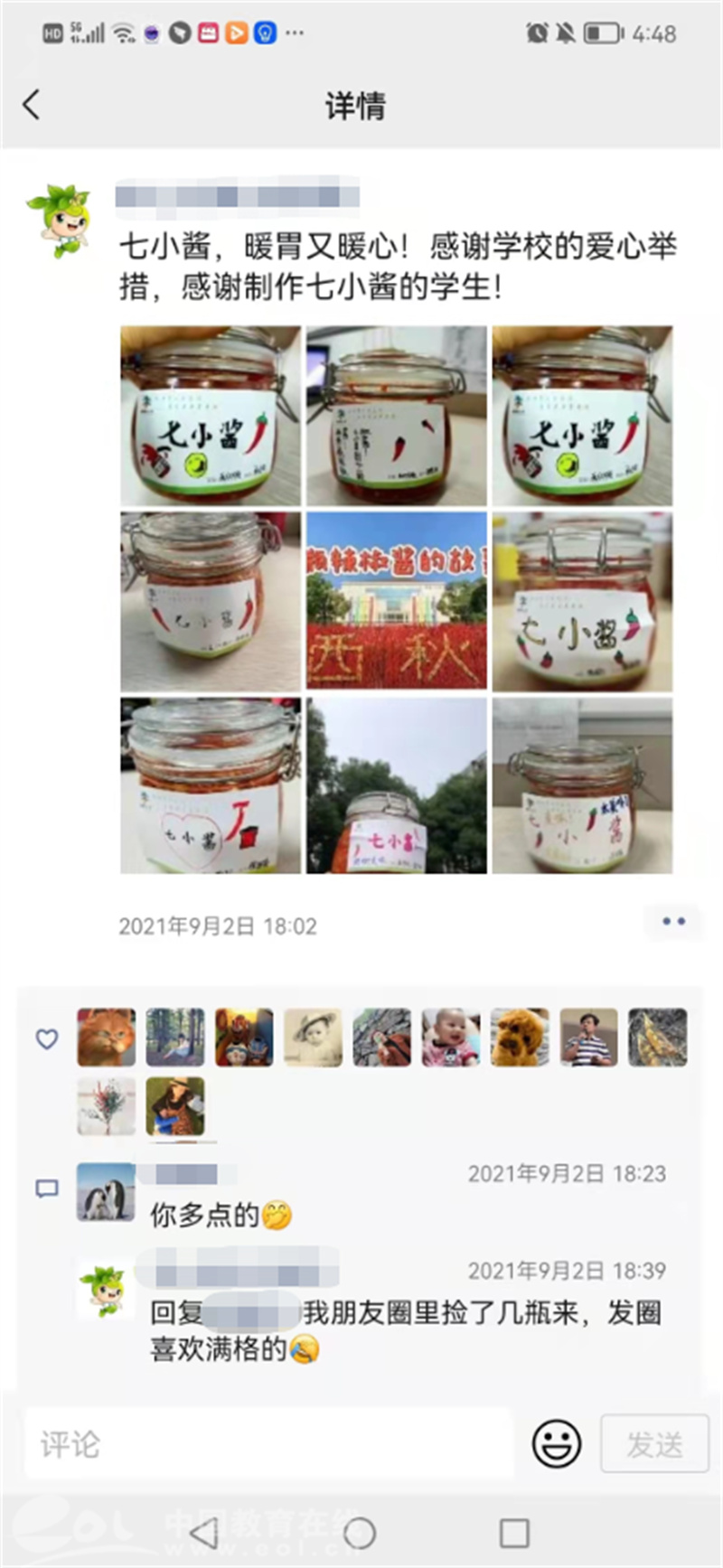Tap the system home button

click(360, 1533)
